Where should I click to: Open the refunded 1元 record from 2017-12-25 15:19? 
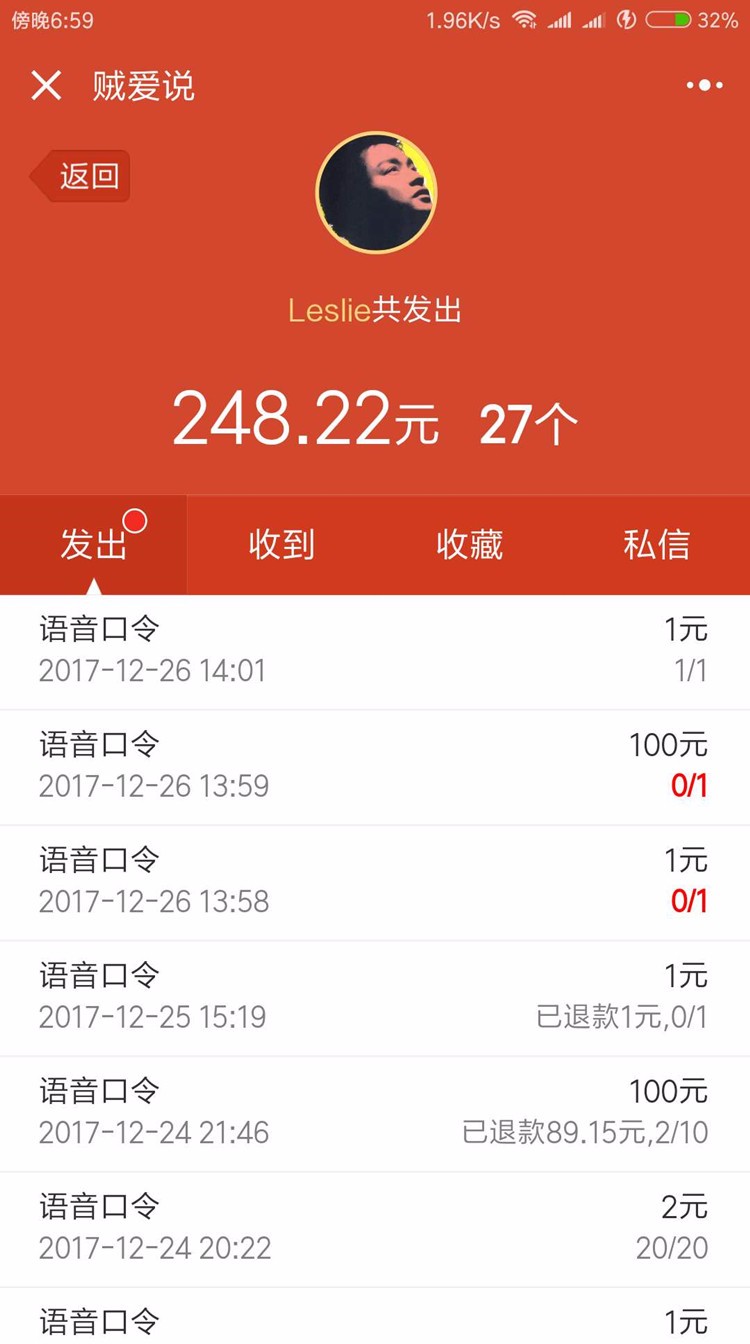tap(375, 998)
